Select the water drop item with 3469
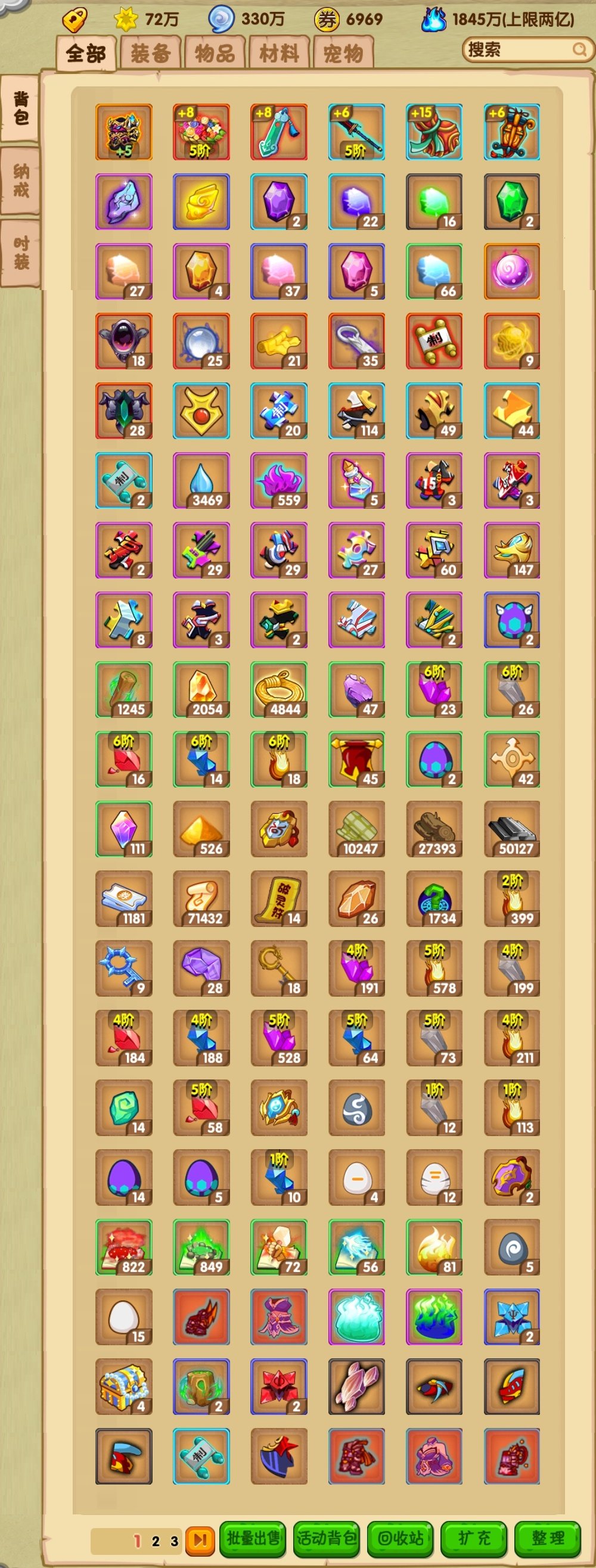 201,480
